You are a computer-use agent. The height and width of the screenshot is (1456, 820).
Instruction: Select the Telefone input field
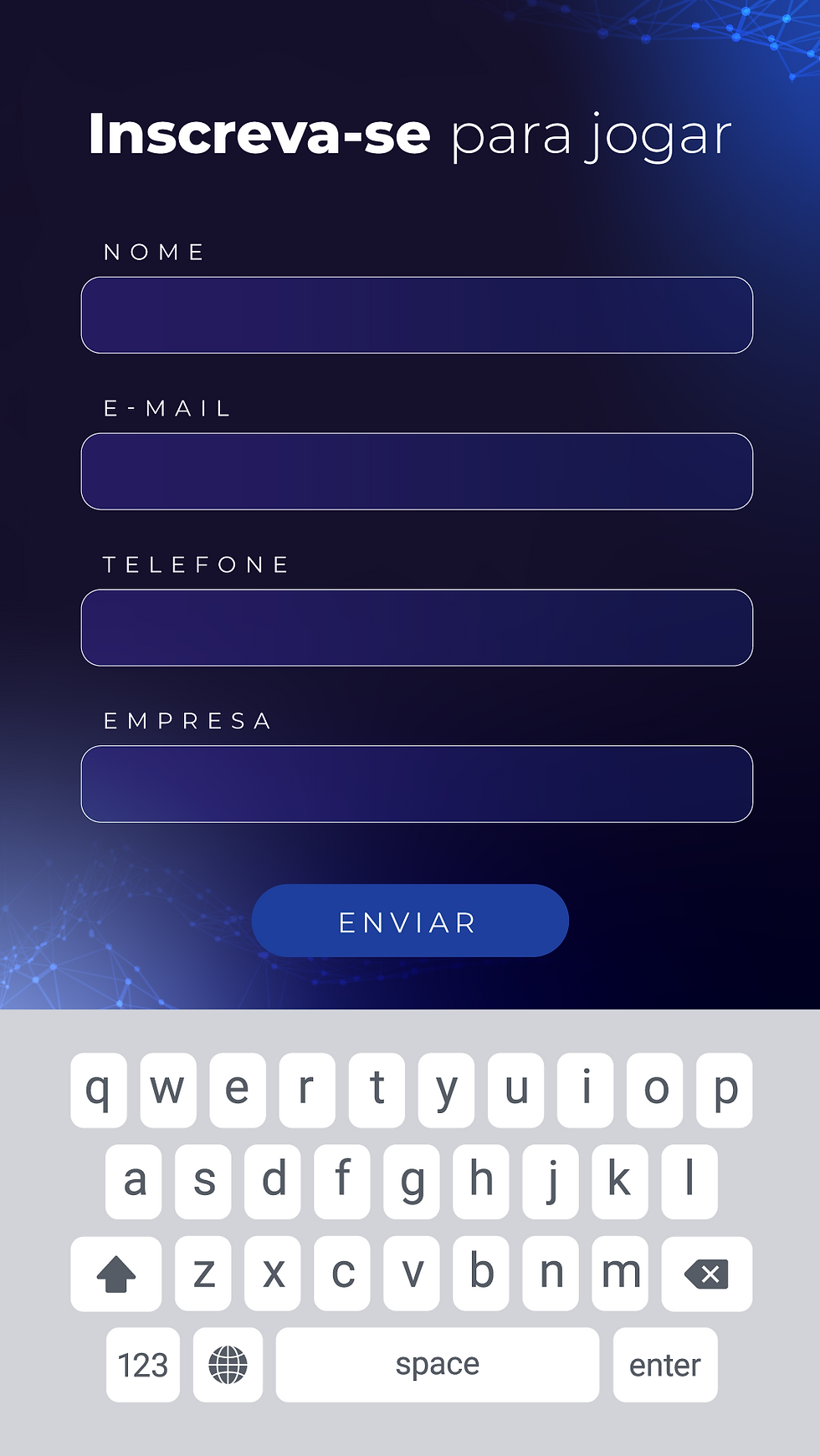pyautogui.click(x=417, y=628)
